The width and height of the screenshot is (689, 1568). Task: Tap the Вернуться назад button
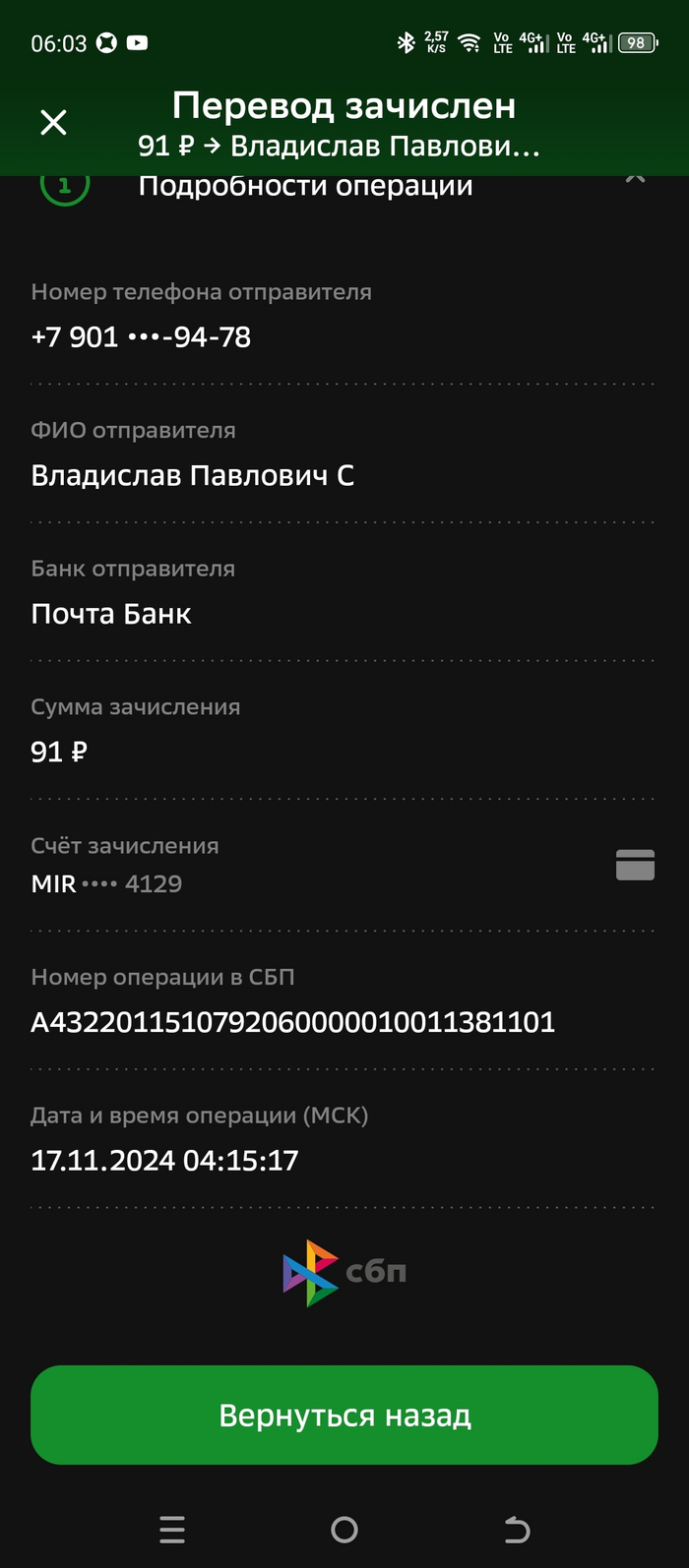click(x=344, y=1415)
